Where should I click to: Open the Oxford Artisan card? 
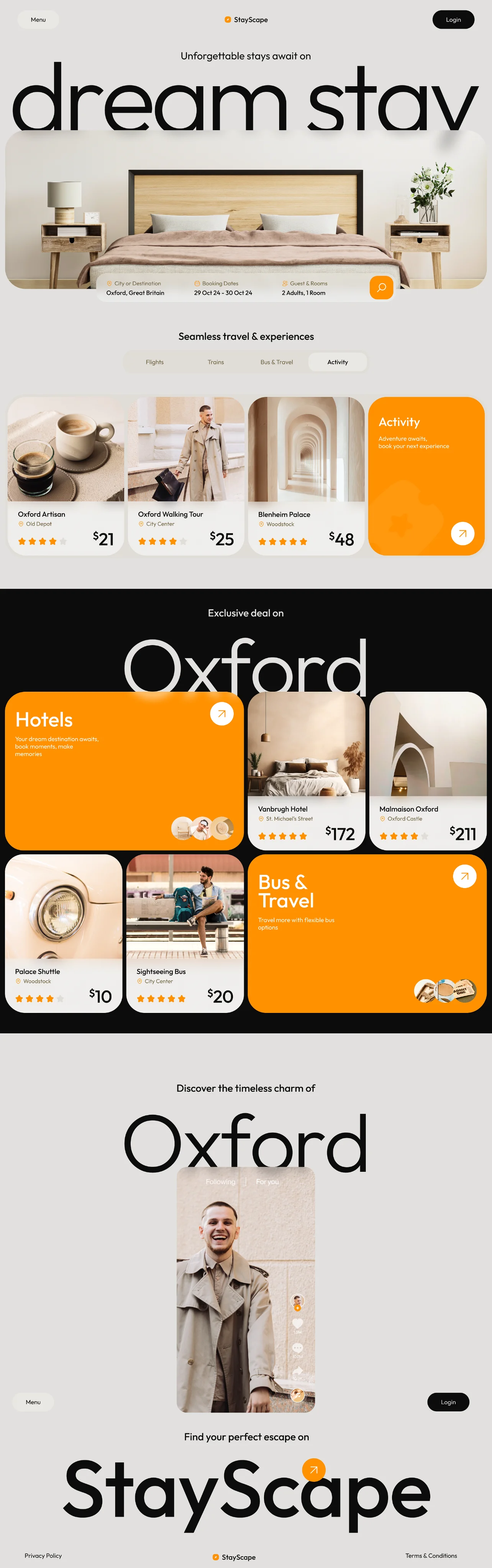click(66, 475)
